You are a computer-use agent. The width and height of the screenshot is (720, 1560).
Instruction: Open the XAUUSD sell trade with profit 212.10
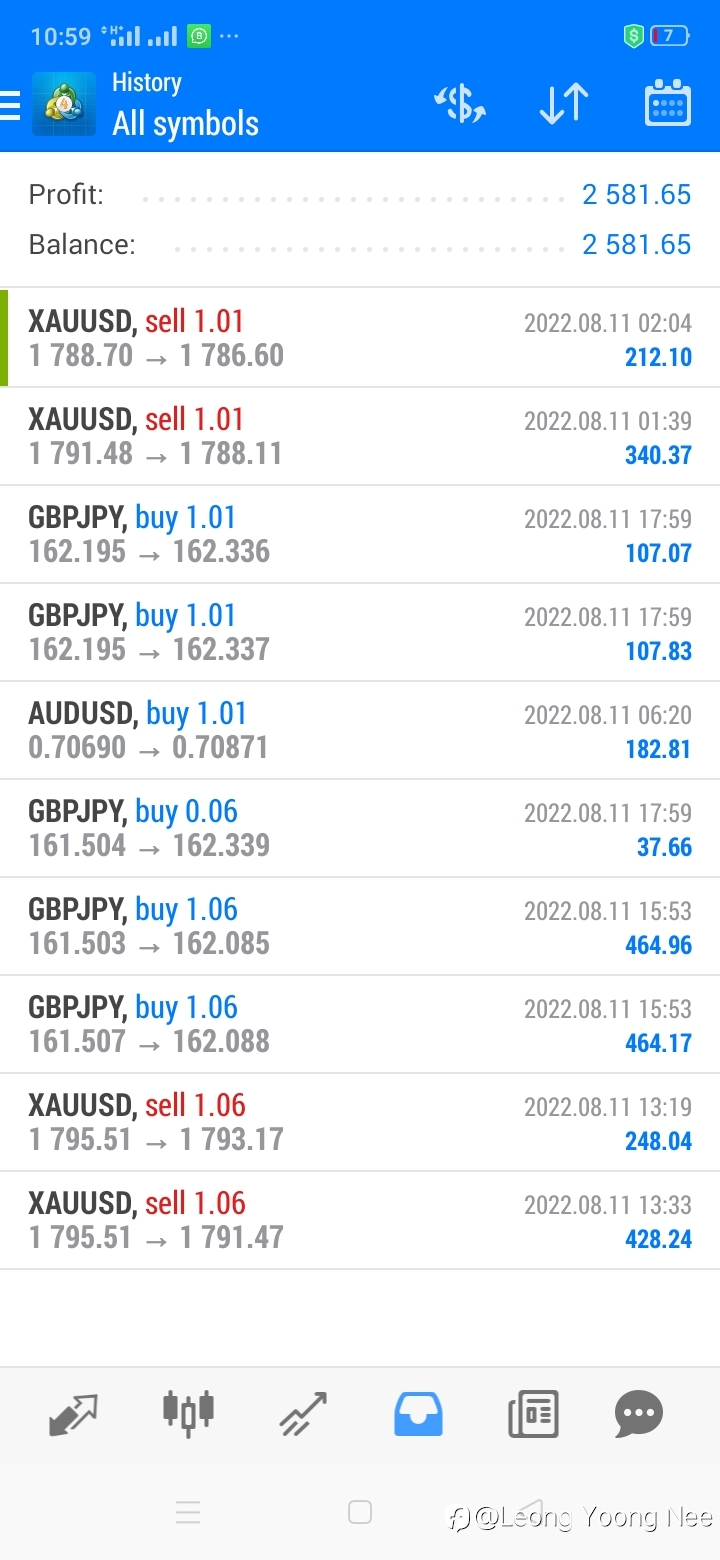tap(360, 338)
